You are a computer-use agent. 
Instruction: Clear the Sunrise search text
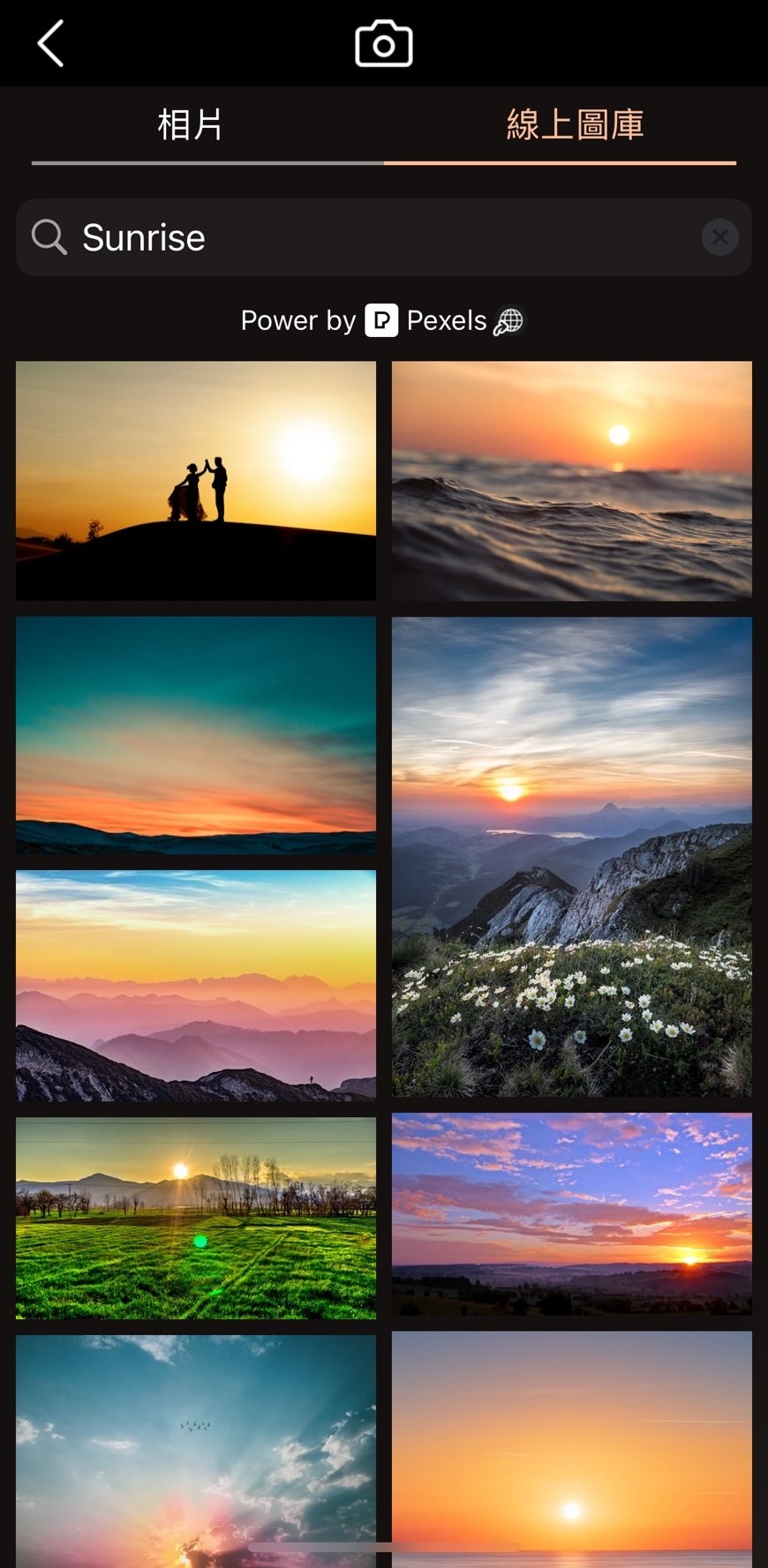(x=719, y=237)
